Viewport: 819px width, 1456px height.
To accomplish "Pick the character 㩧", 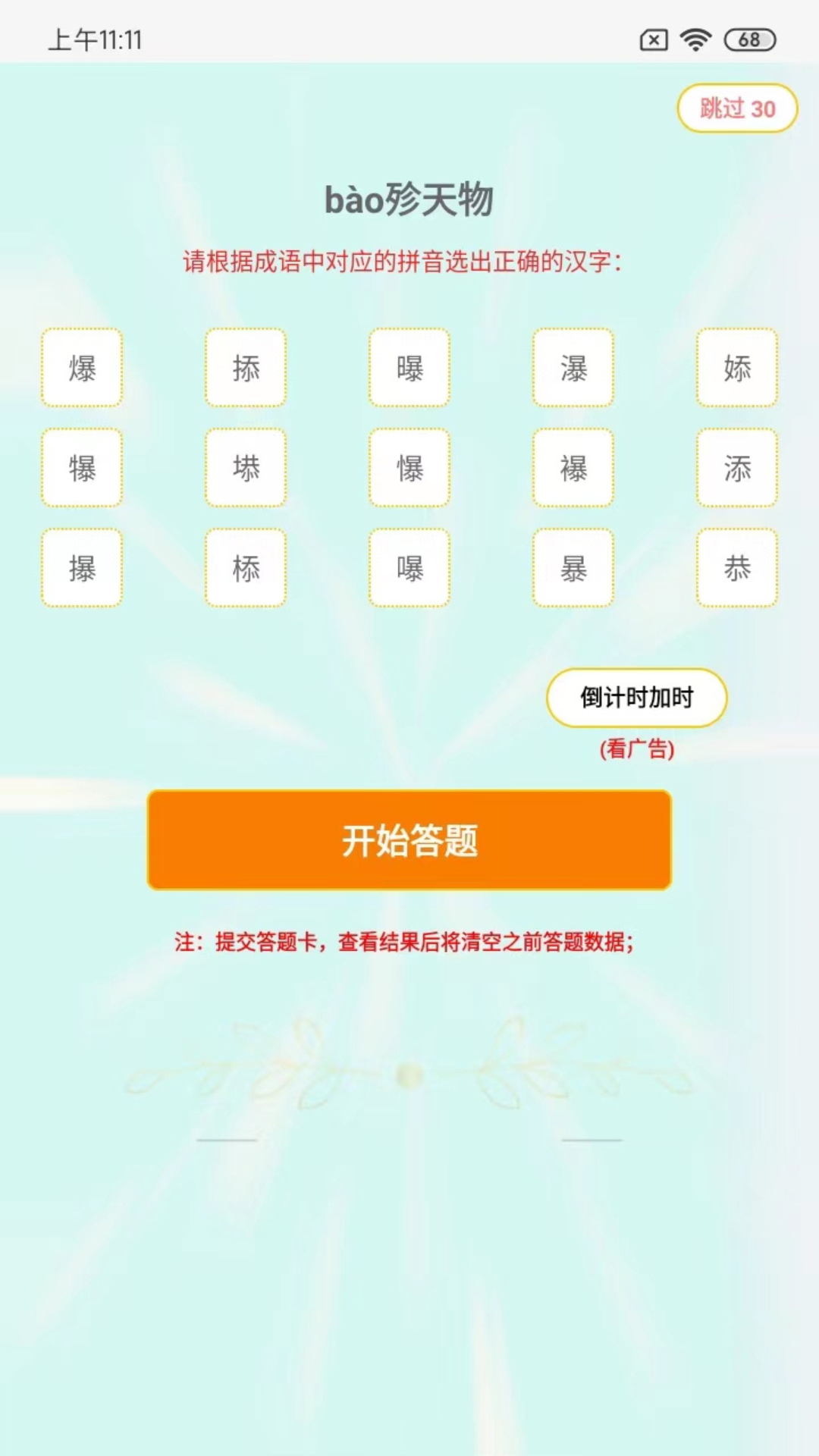I will point(82,568).
